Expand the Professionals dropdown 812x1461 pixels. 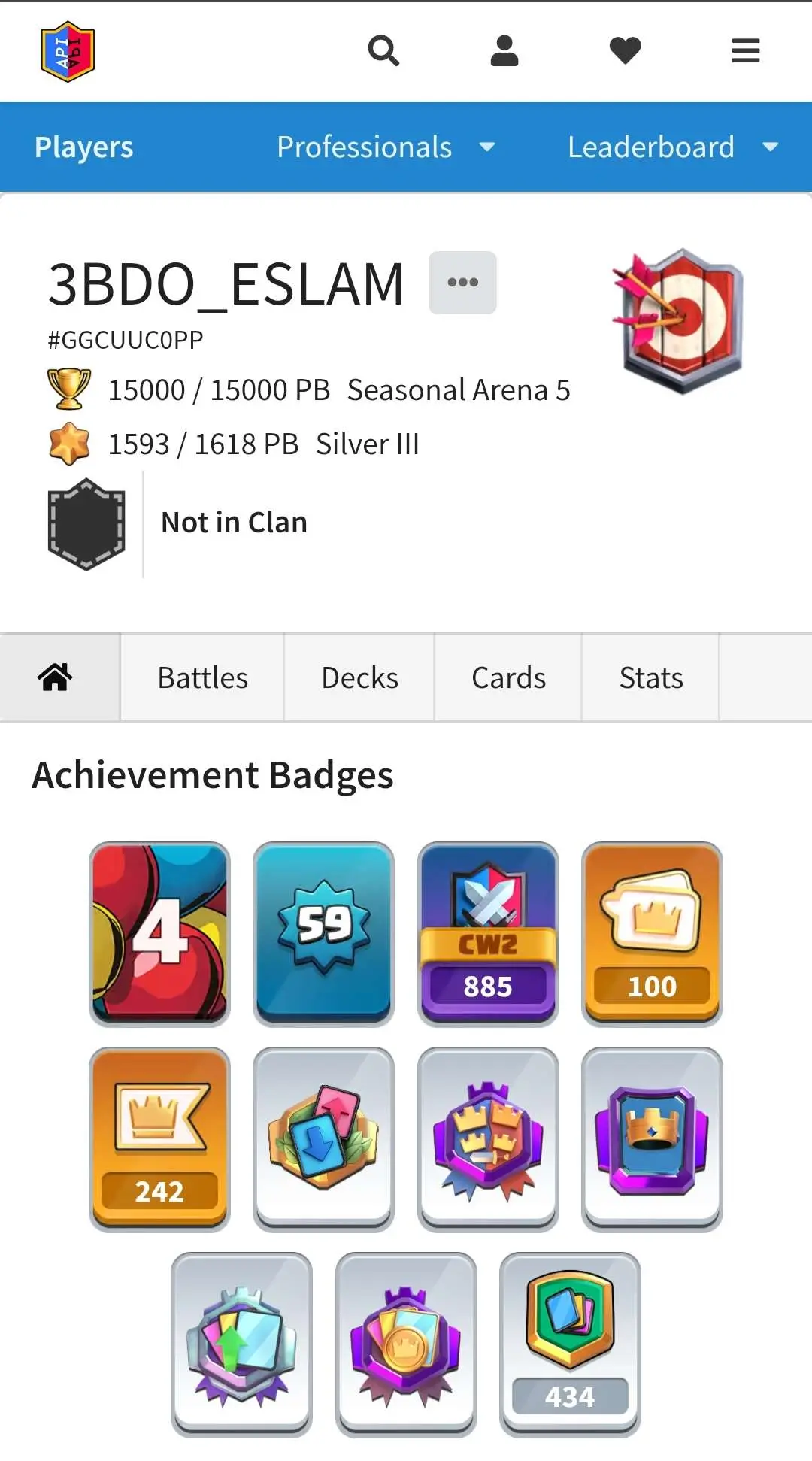coord(386,147)
